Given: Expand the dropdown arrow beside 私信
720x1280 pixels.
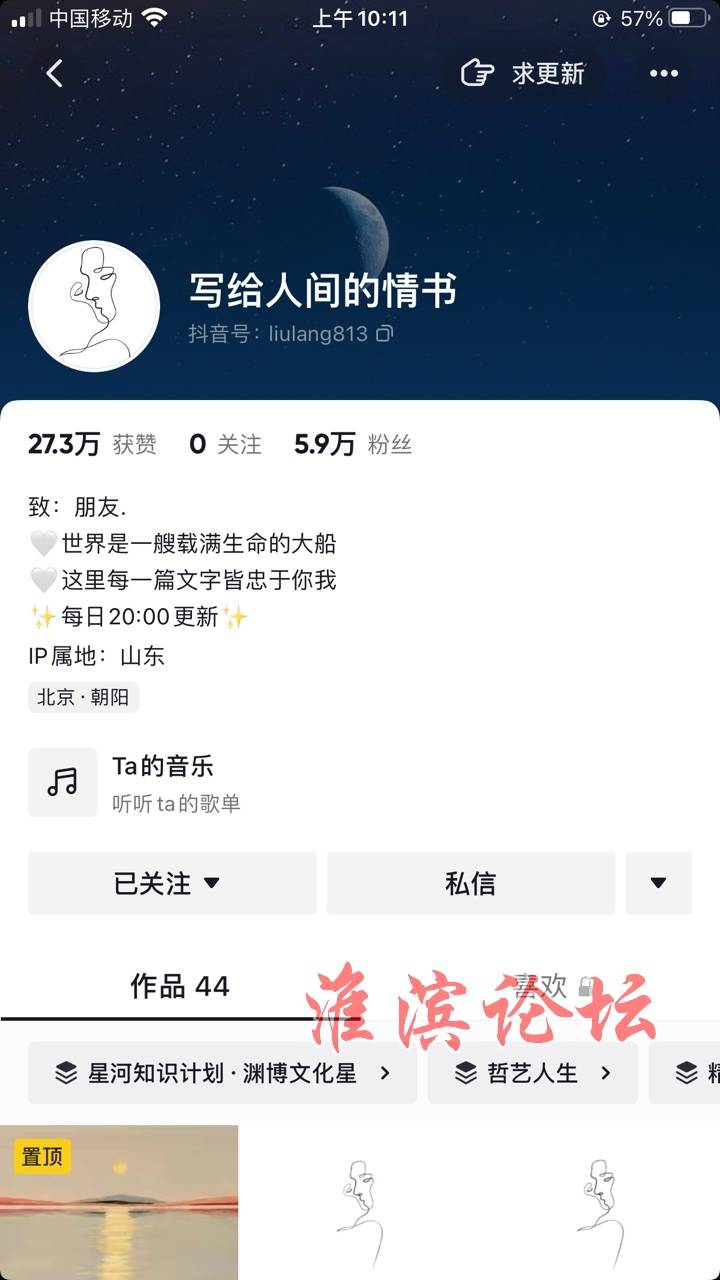Looking at the screenshot, I should [658, 883].
